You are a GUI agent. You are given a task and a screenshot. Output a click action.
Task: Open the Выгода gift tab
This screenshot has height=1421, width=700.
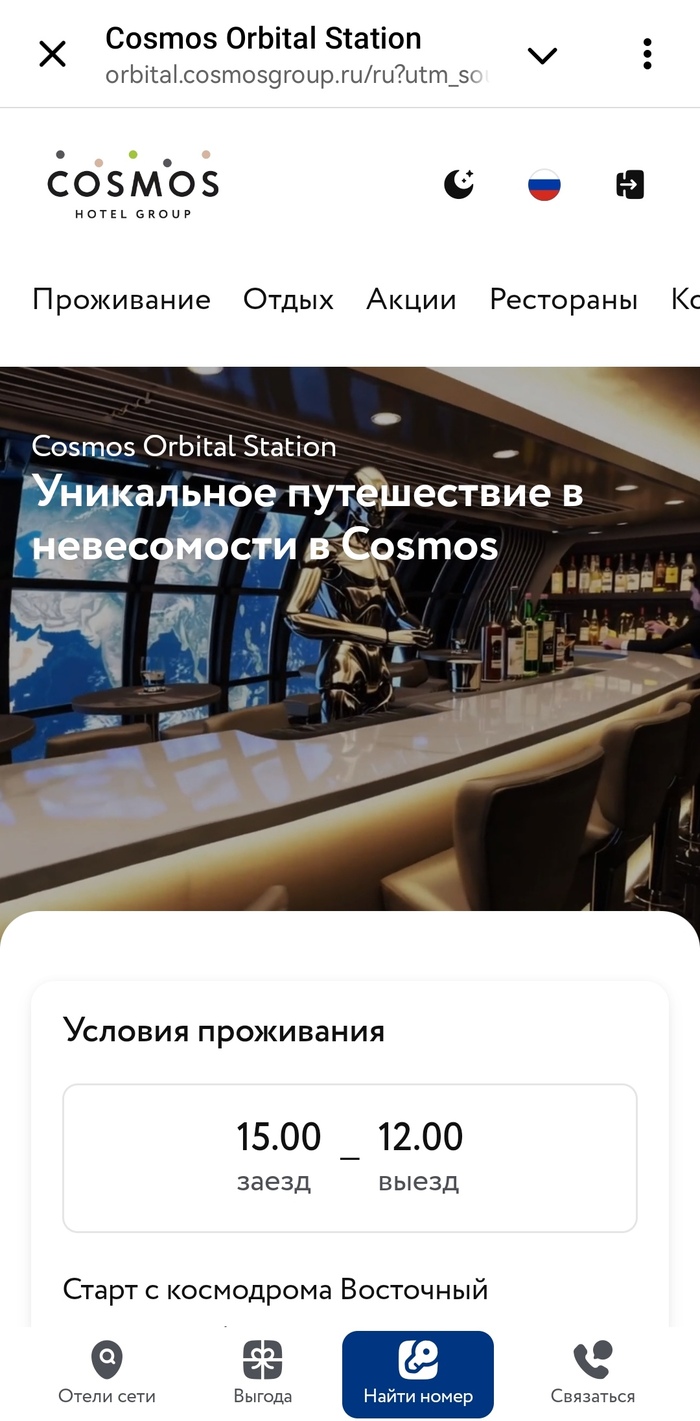(x=263, y=1374)
